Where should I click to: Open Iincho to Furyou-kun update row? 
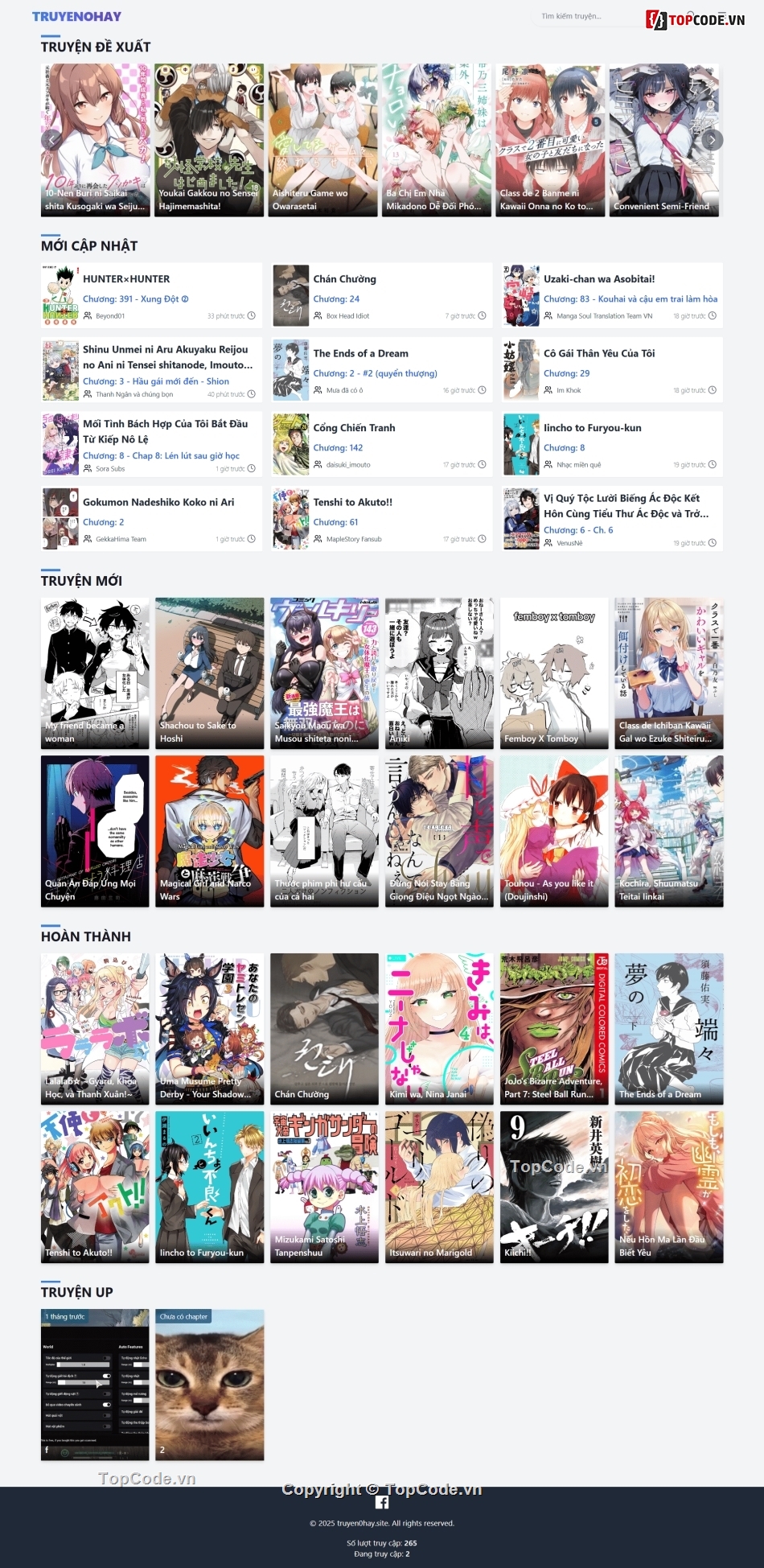tap(592, 428)
